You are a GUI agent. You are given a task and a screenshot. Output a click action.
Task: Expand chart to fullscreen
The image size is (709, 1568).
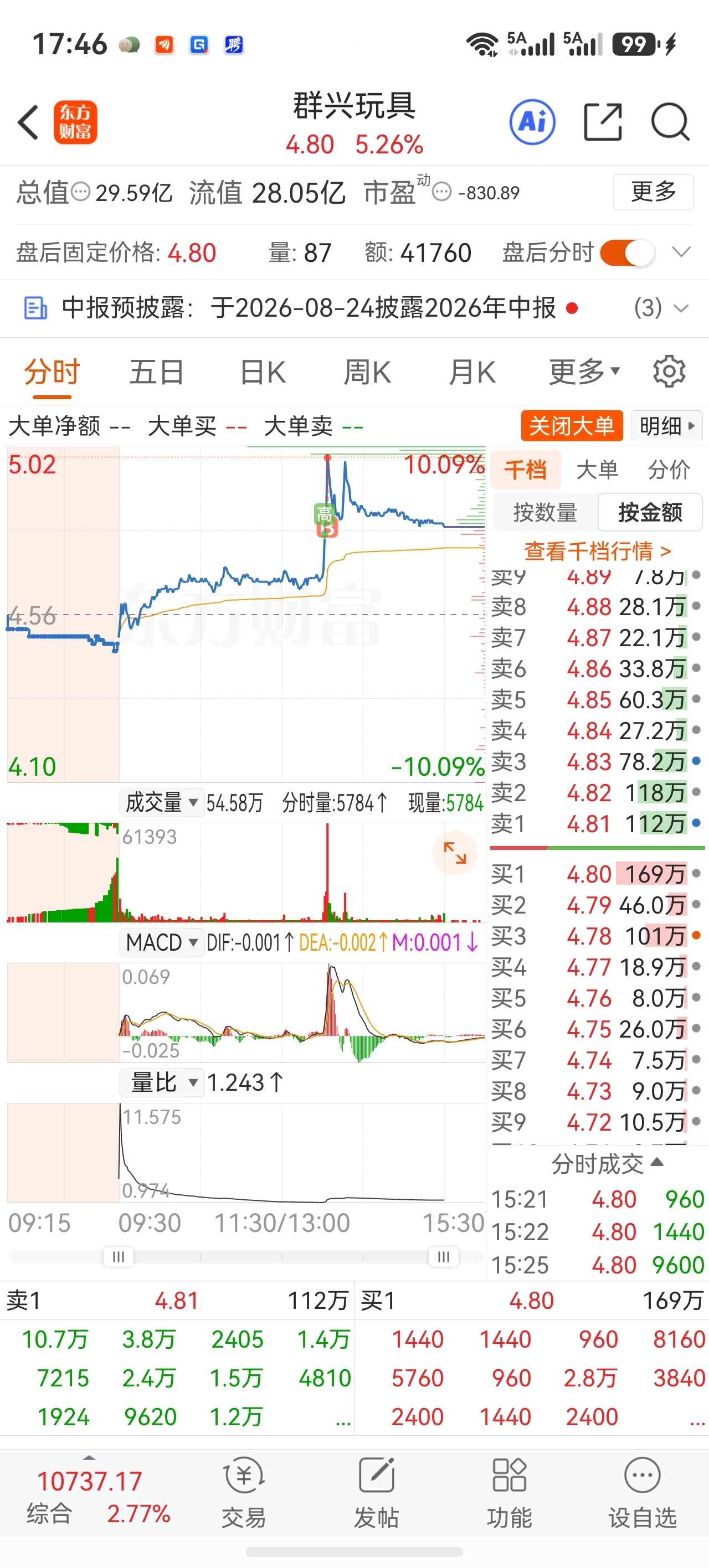[x=454, y=853]
